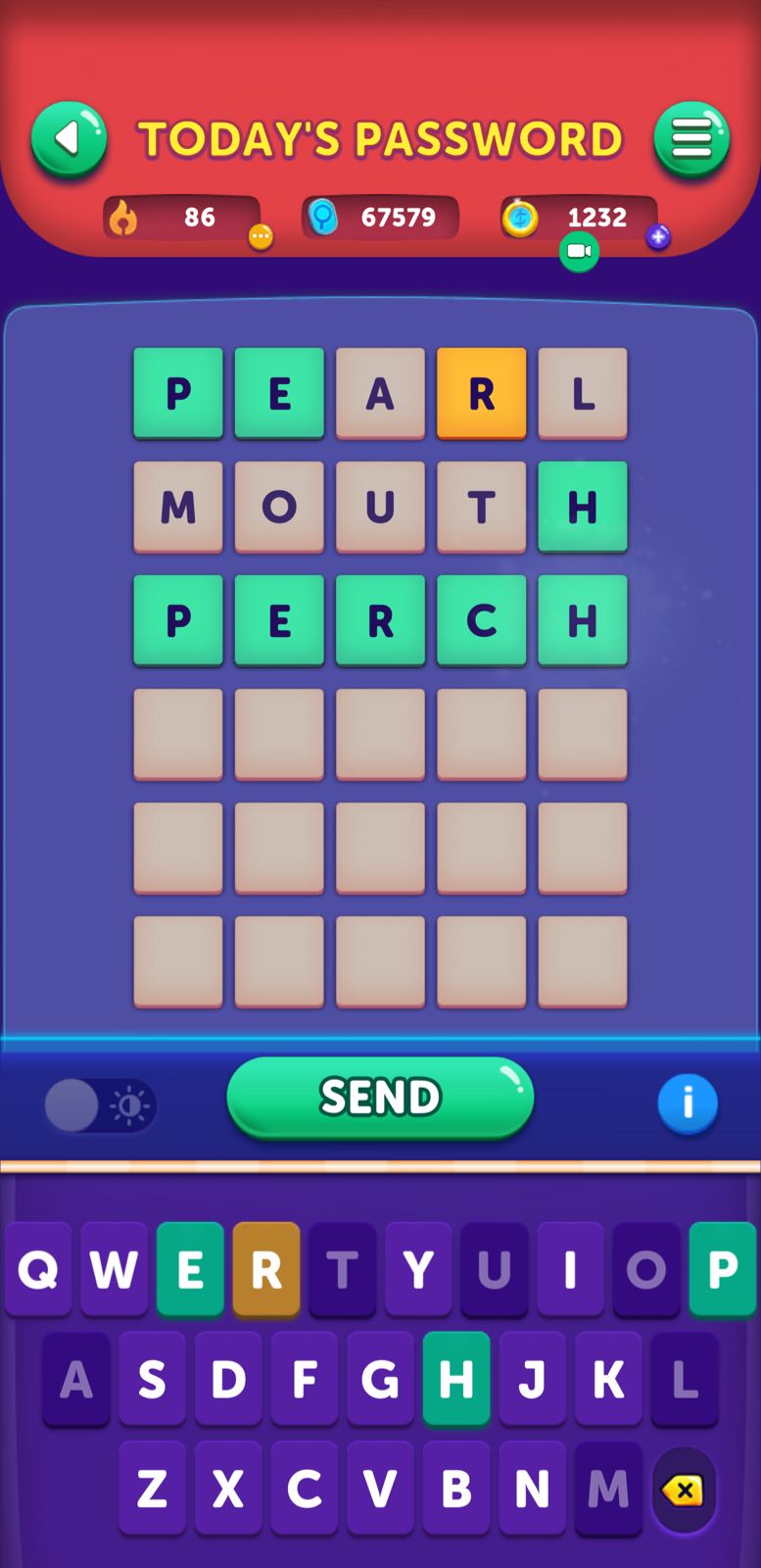
Task: Open the green hamburger menu
Action: pyautogui.click(x=691, y=139)
